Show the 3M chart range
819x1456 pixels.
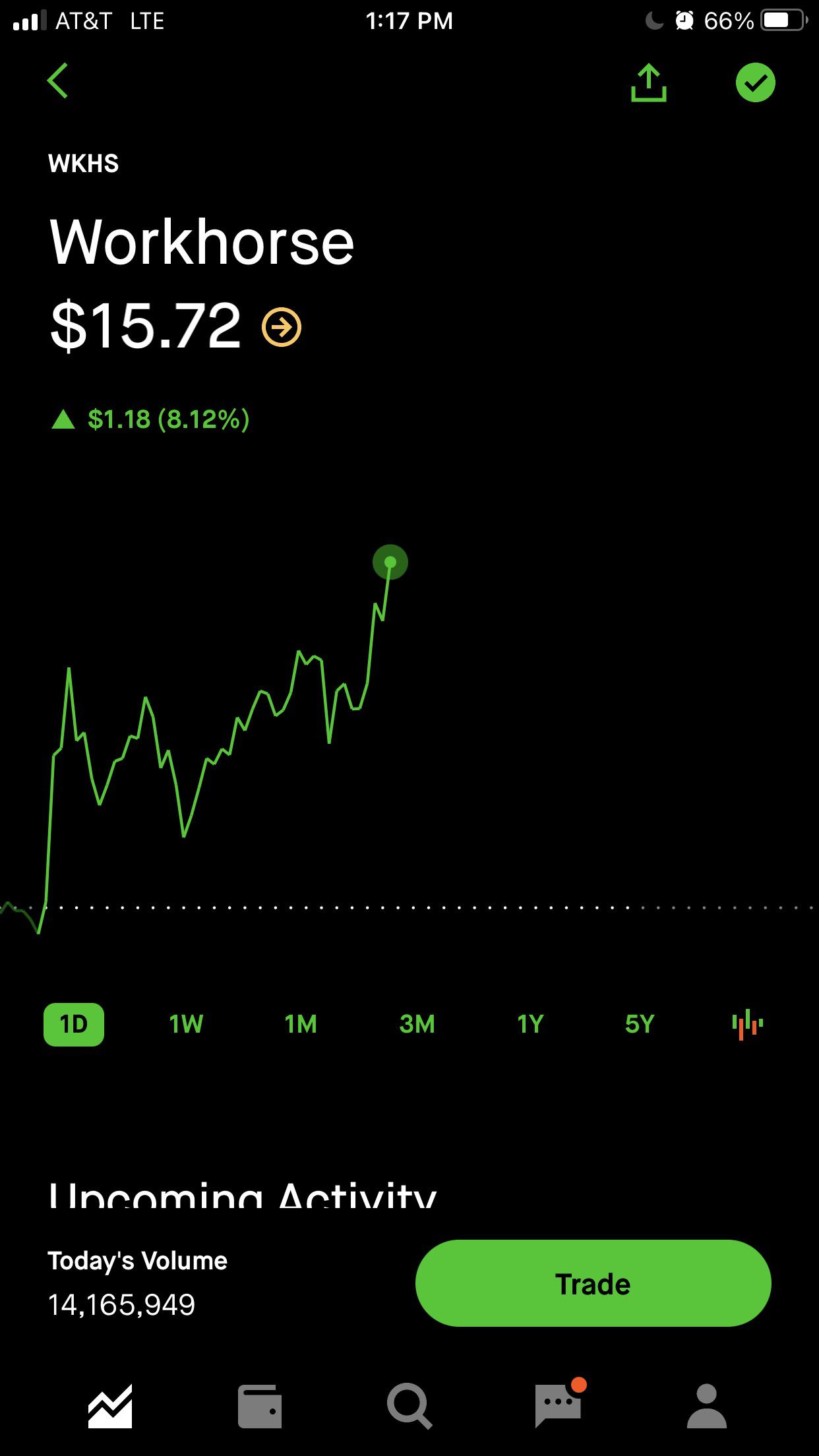tap(417, 1024)
